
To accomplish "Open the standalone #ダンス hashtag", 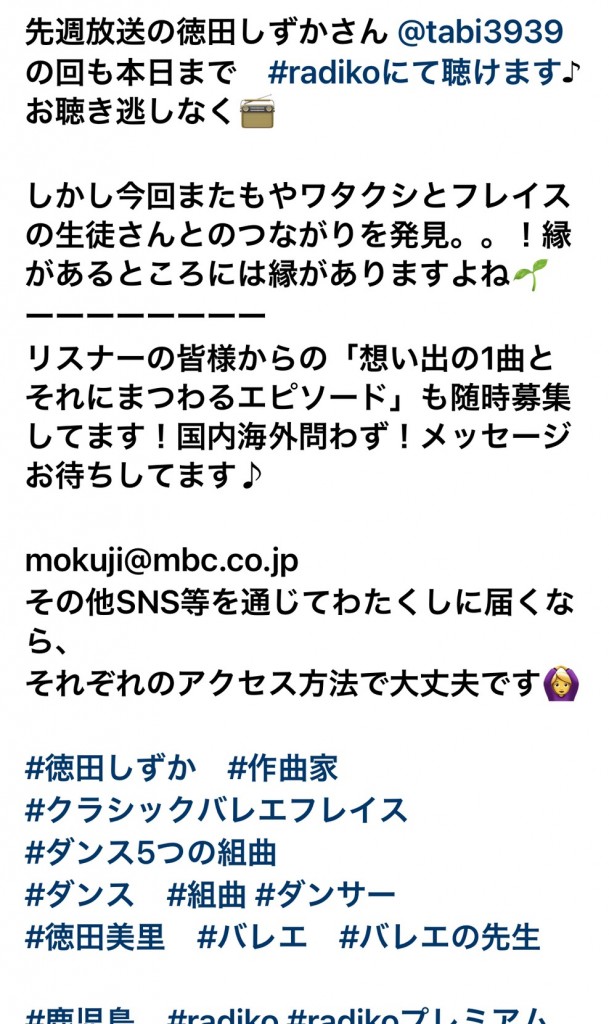I will point(80,895).
